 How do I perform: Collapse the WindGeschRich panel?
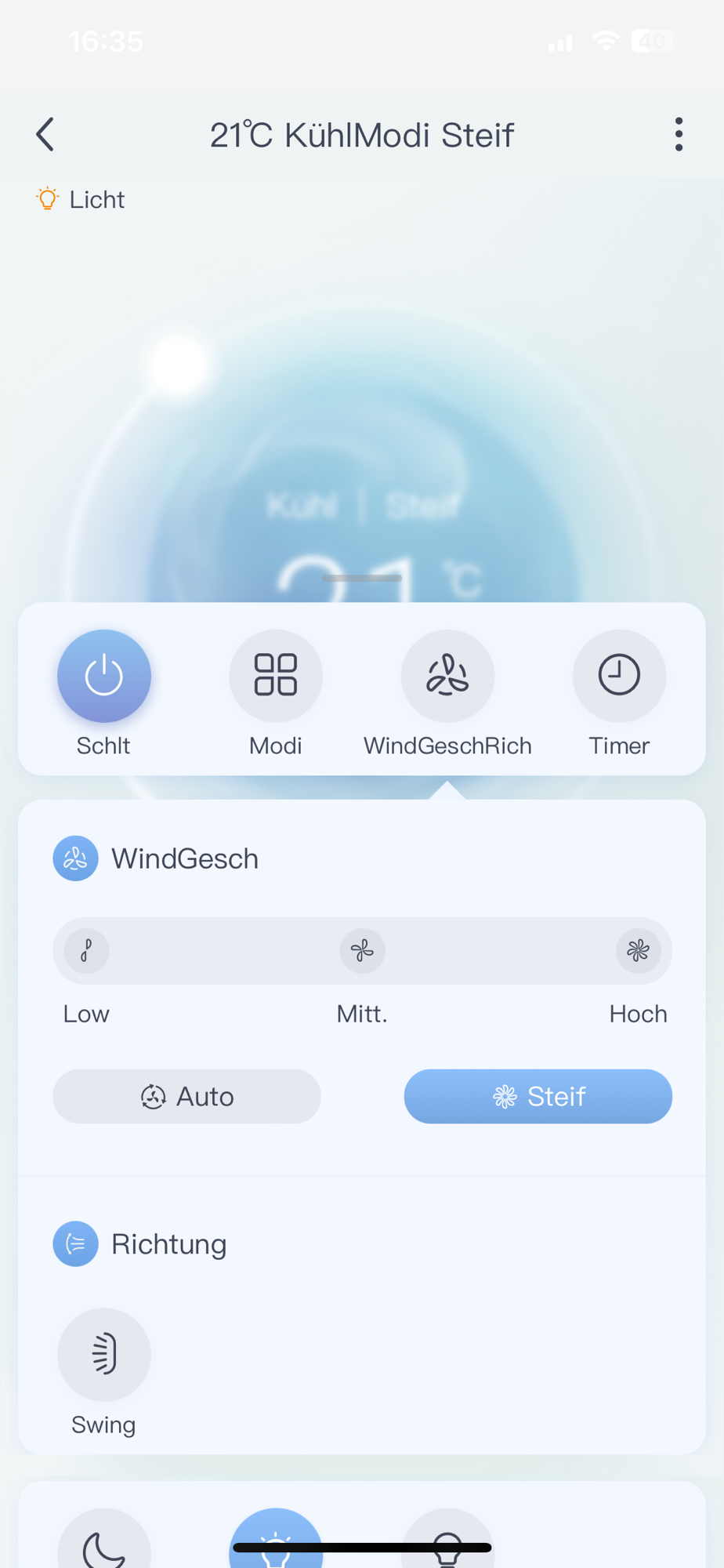447,676
